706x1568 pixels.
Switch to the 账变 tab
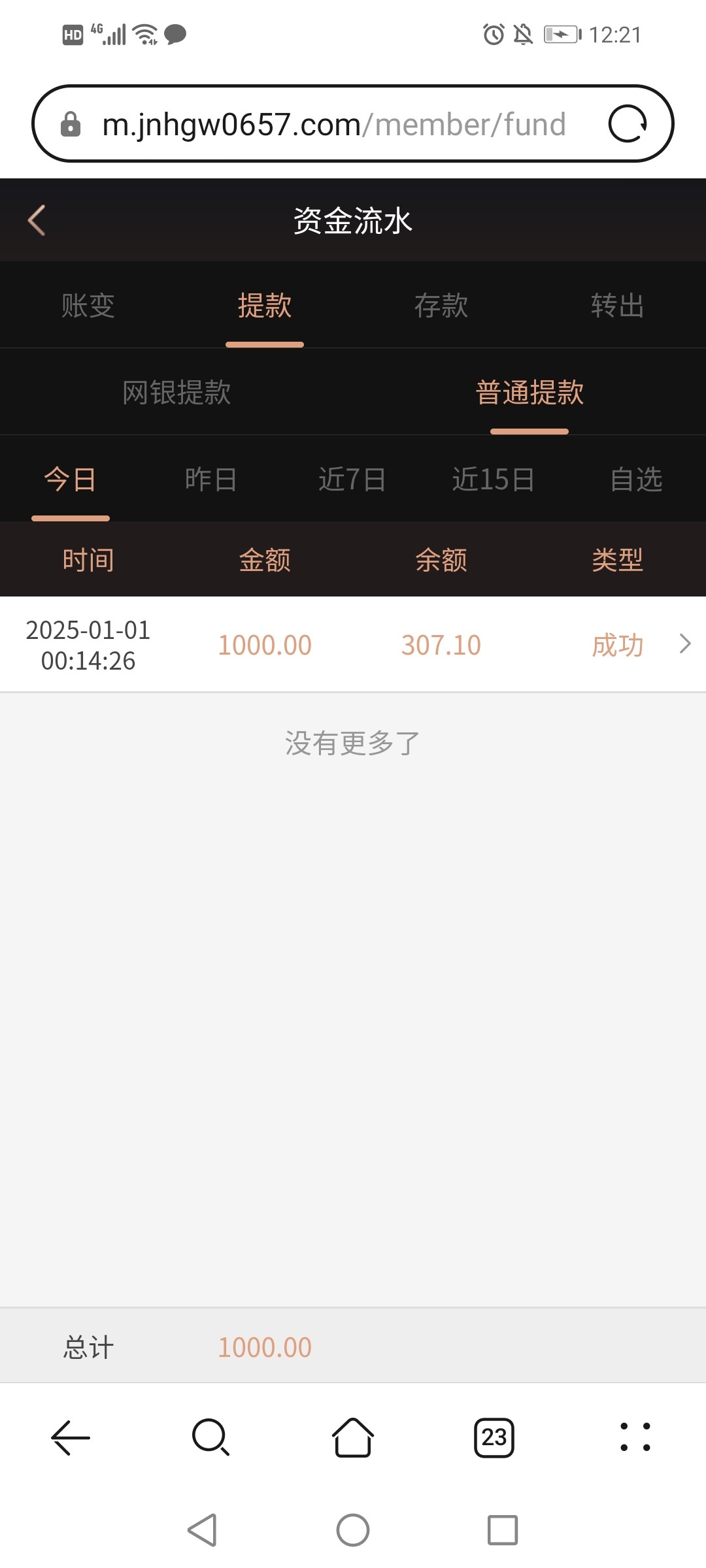coord(88,305)
